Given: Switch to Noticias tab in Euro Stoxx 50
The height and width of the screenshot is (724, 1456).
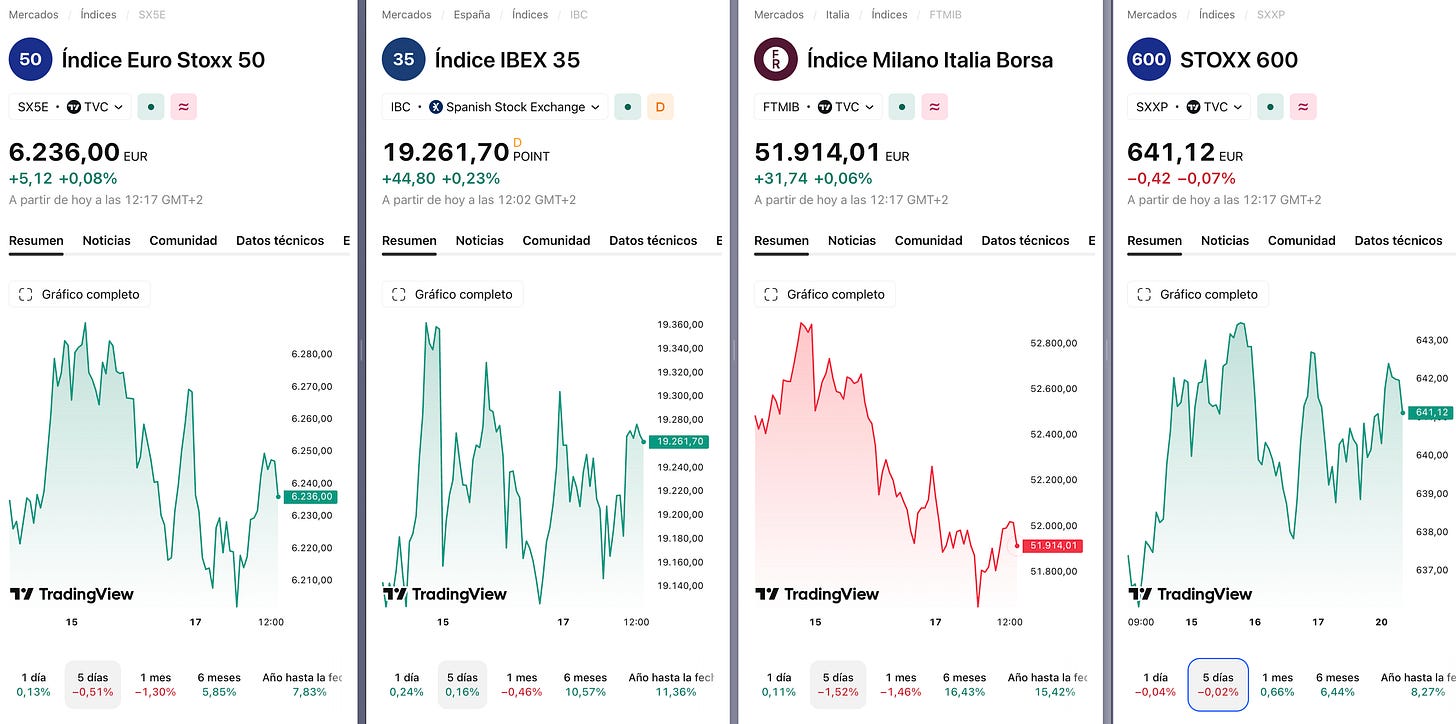Looking at the screenshot, I should (x=107, y=240).
